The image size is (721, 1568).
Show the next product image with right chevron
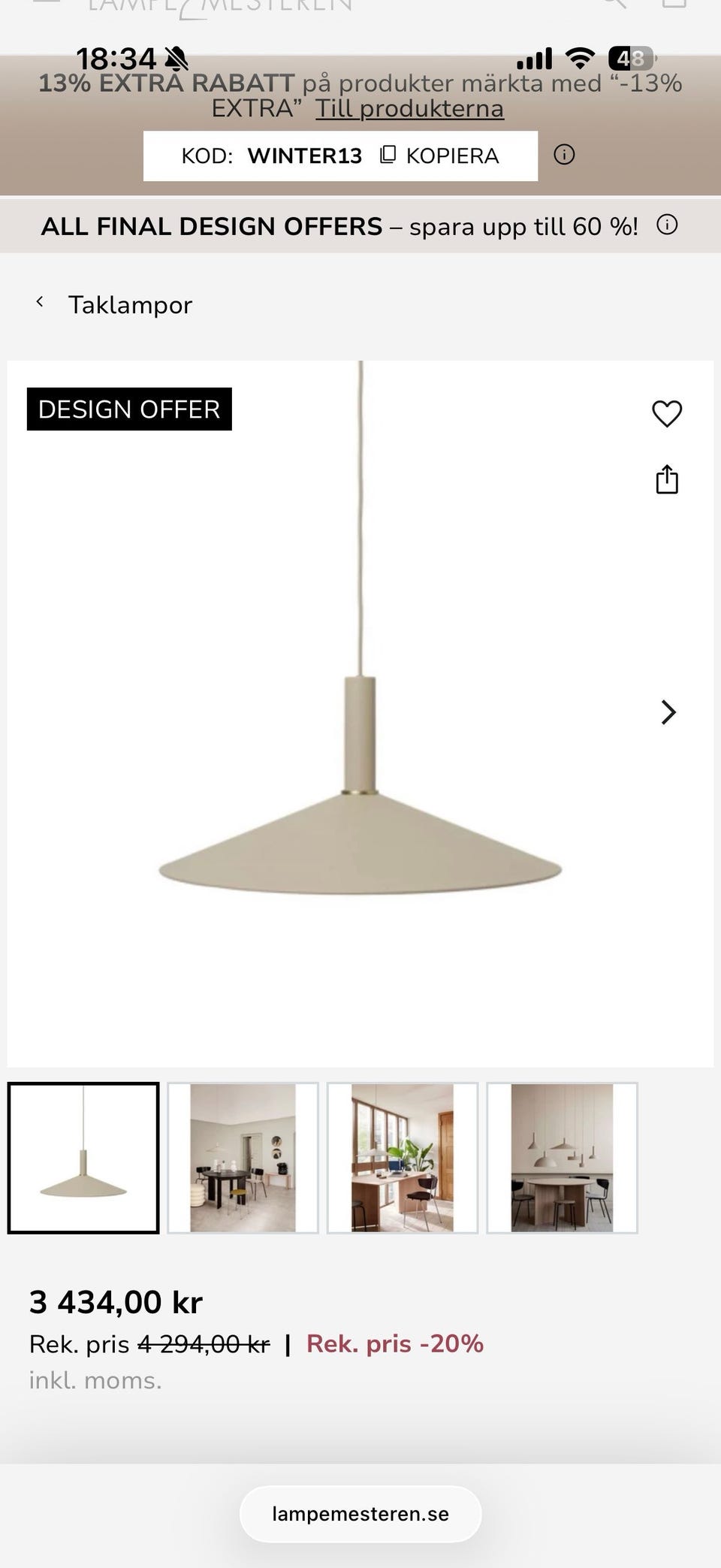668,712
